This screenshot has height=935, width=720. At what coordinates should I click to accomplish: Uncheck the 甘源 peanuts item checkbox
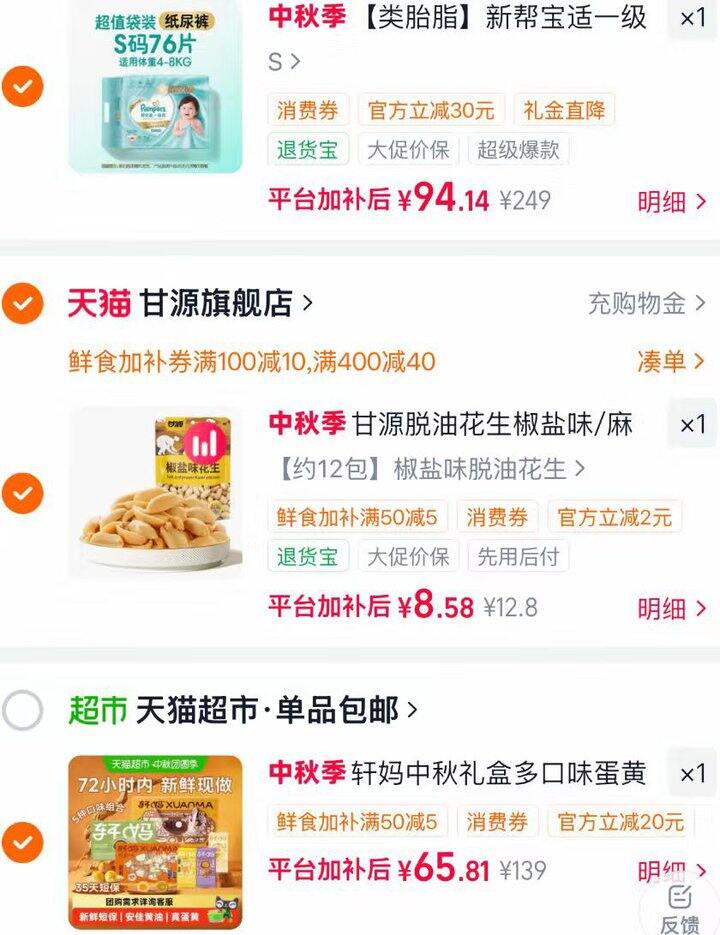(x=23, y=493)
